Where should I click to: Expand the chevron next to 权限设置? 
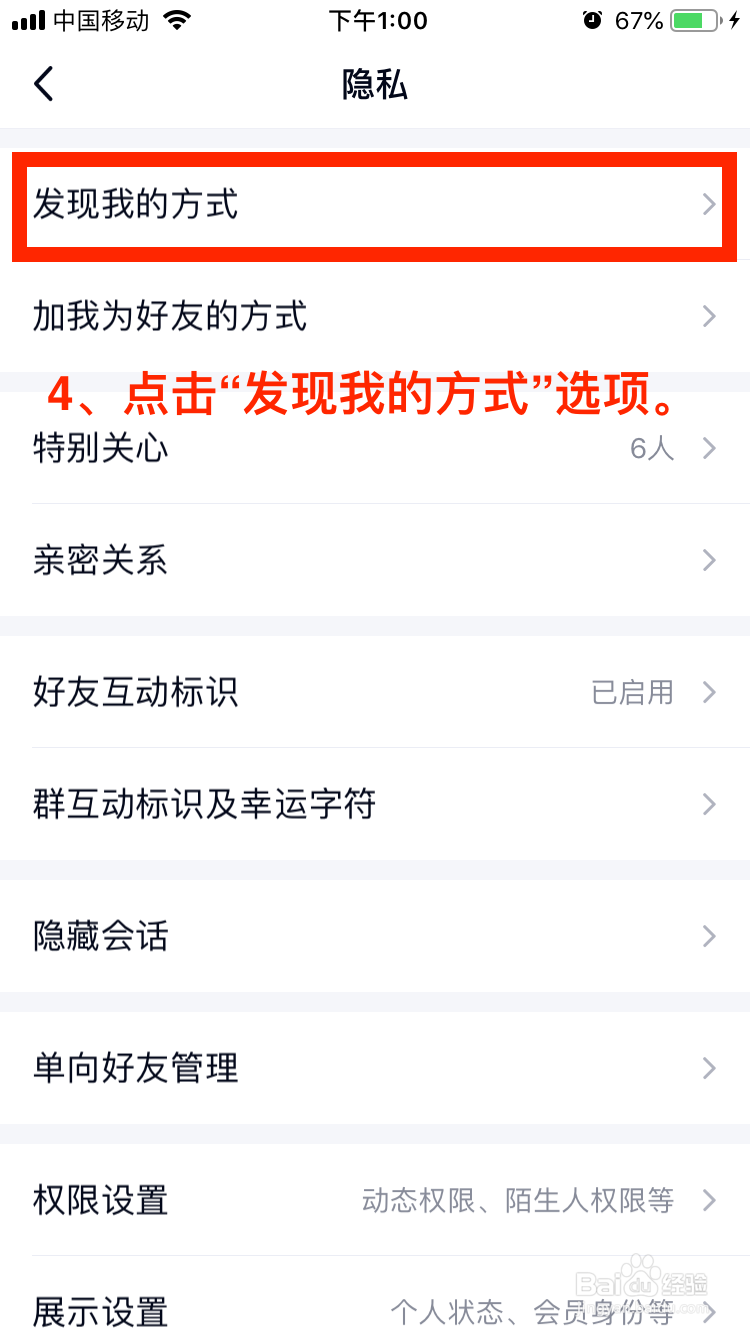tap(710, 1200)
